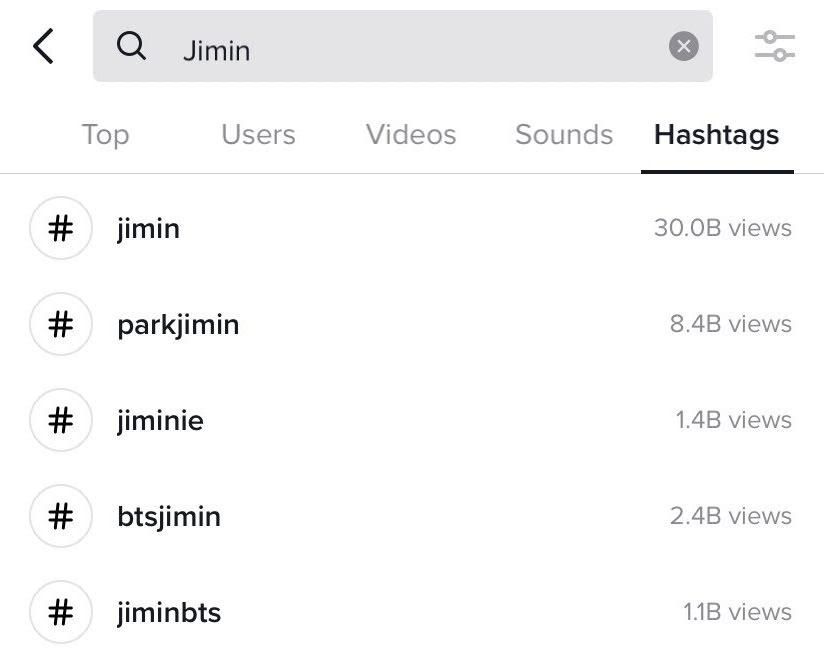
Task: Show the Videos tab
Action: coord(411,135)
